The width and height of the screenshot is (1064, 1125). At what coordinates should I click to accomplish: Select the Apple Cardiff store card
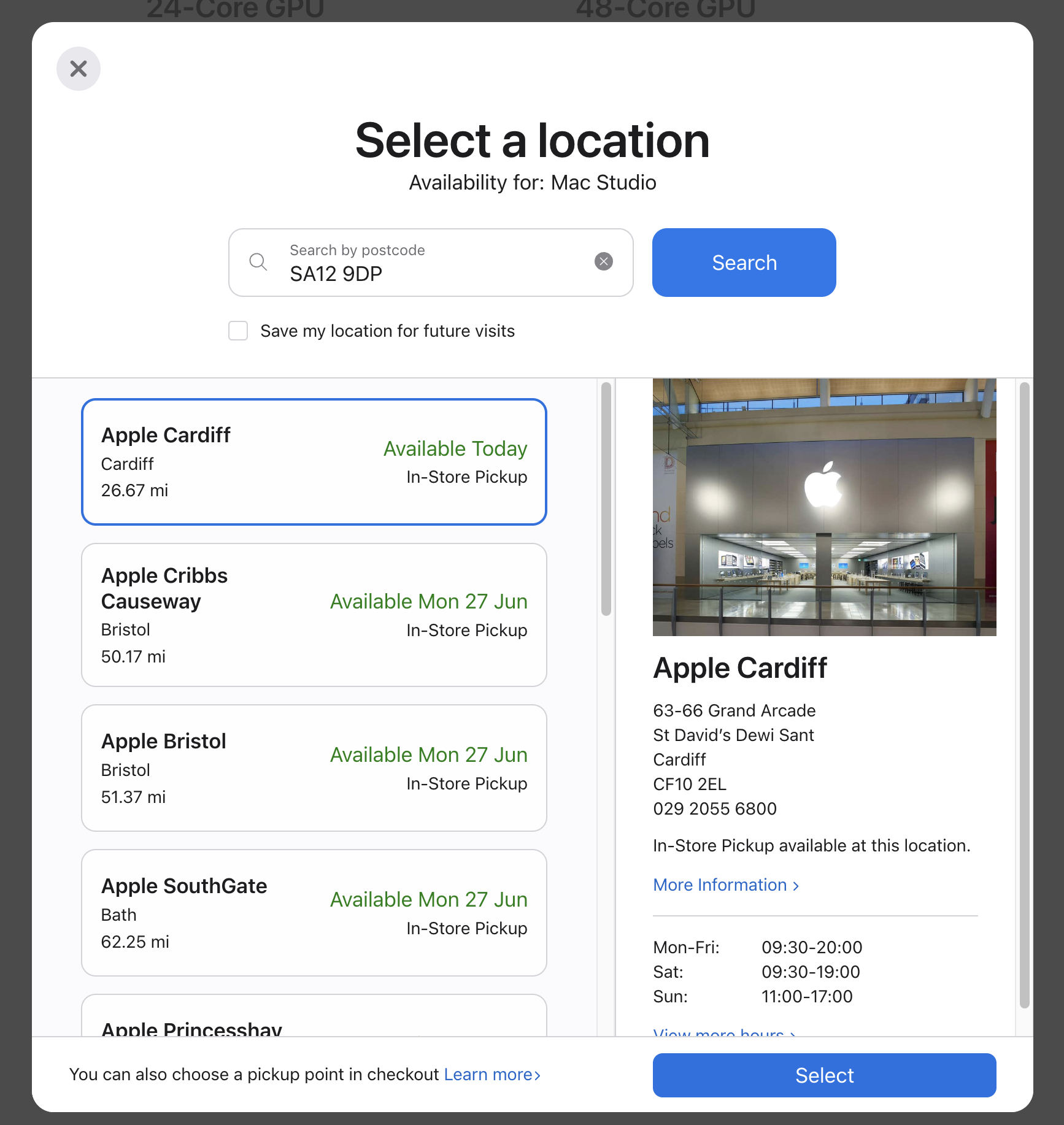pos(314,462)
